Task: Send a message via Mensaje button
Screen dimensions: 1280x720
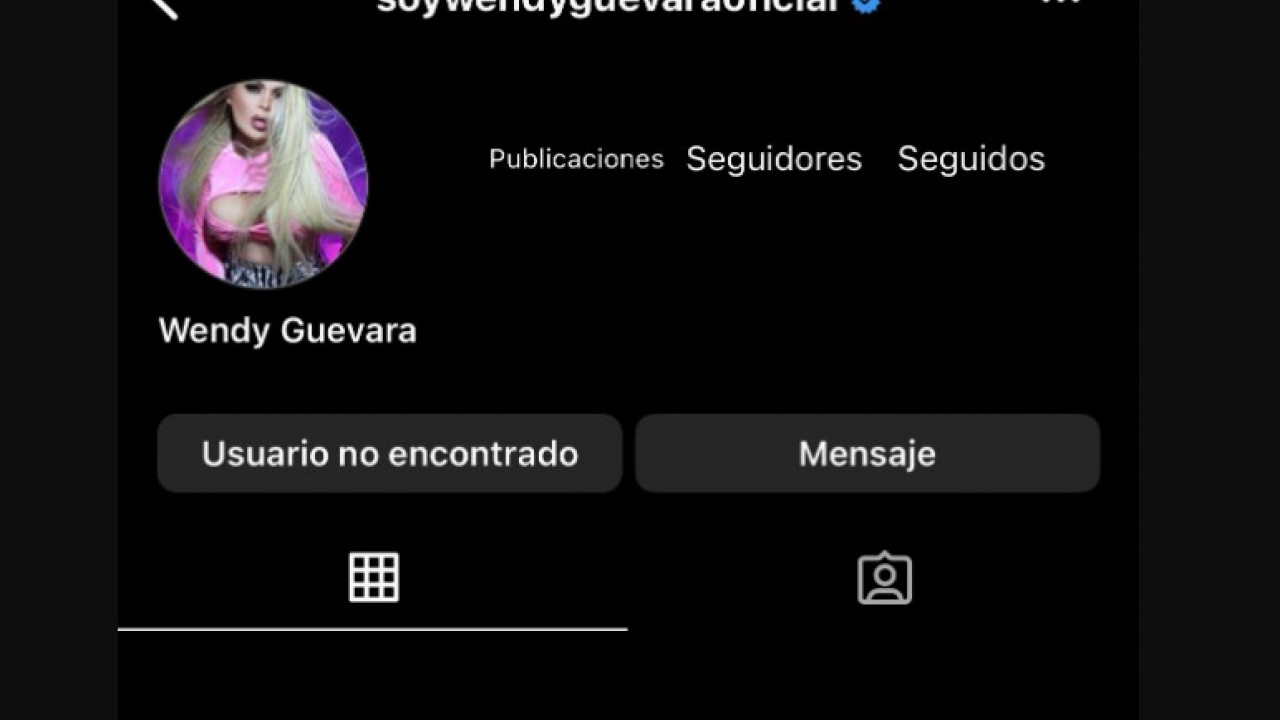Action: [x=867, y=453]
